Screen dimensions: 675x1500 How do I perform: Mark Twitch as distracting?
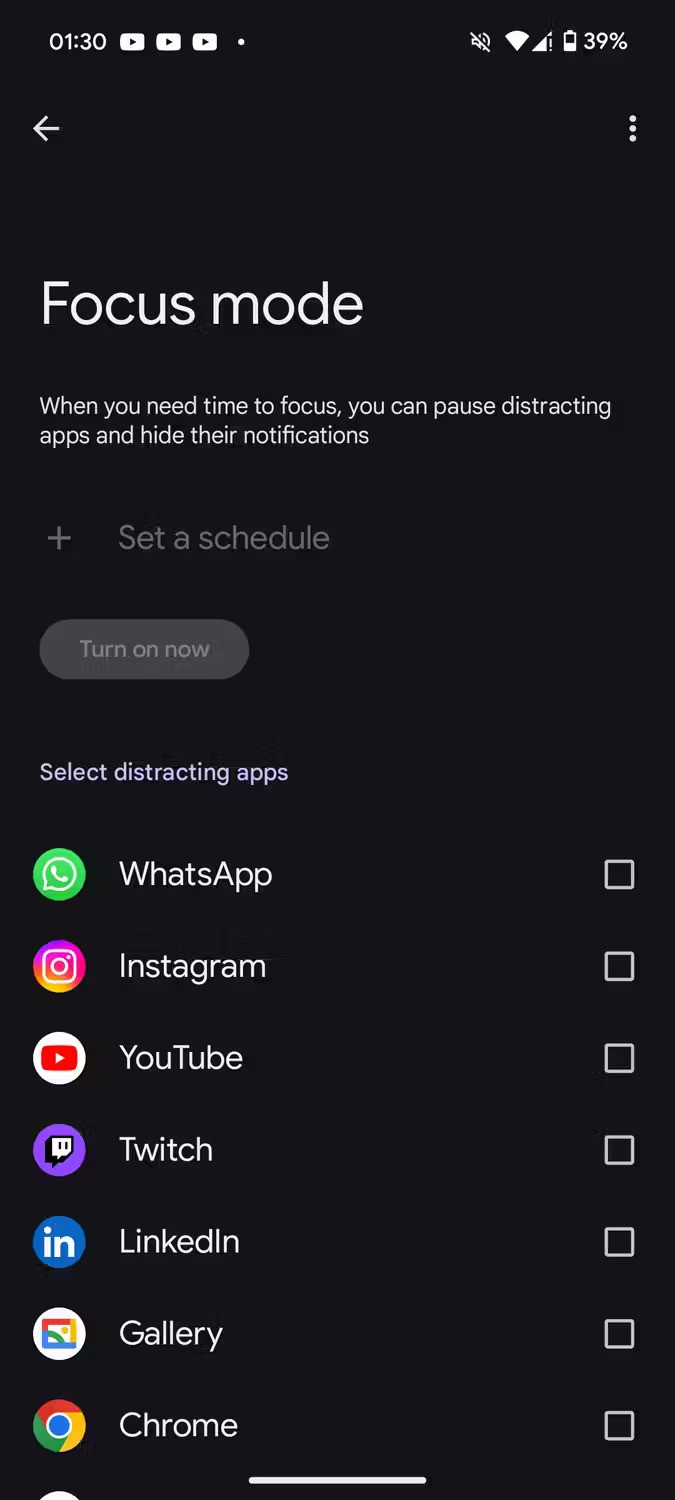click(619, 1150)
